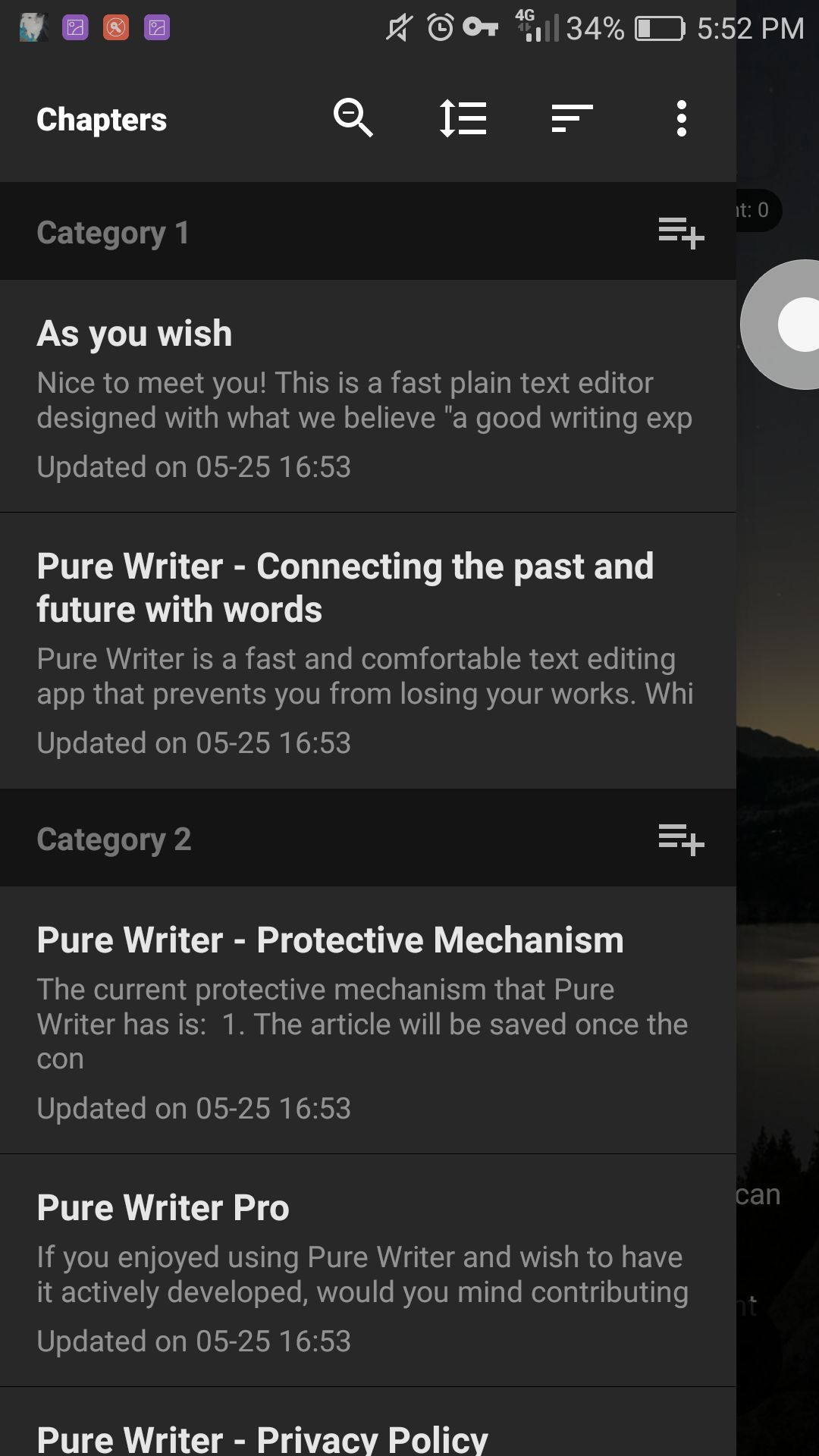Open the sort options

point(572,119)
